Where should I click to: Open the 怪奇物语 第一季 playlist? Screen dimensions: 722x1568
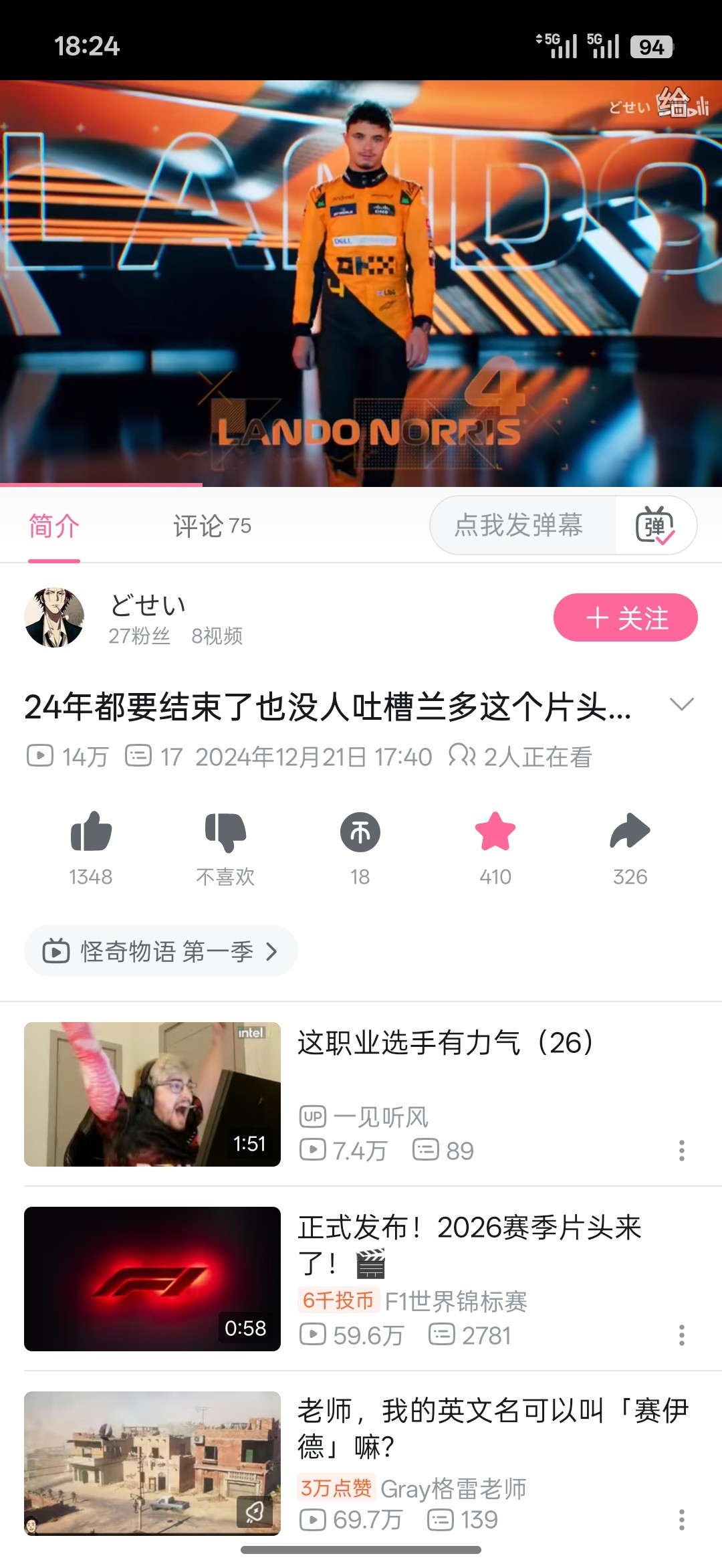pyautogui.click(x=160, y=951)
